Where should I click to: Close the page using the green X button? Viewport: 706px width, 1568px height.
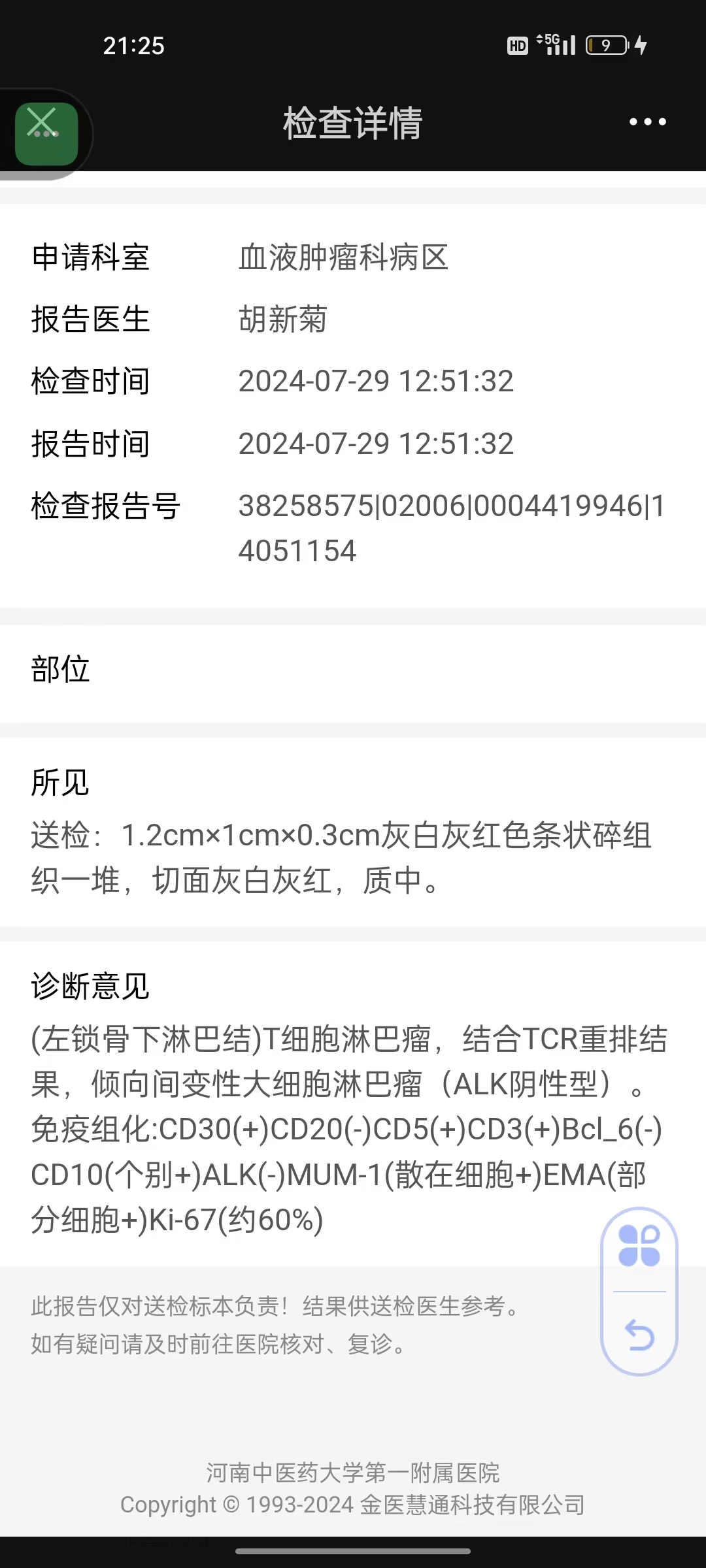pos(46,133)
